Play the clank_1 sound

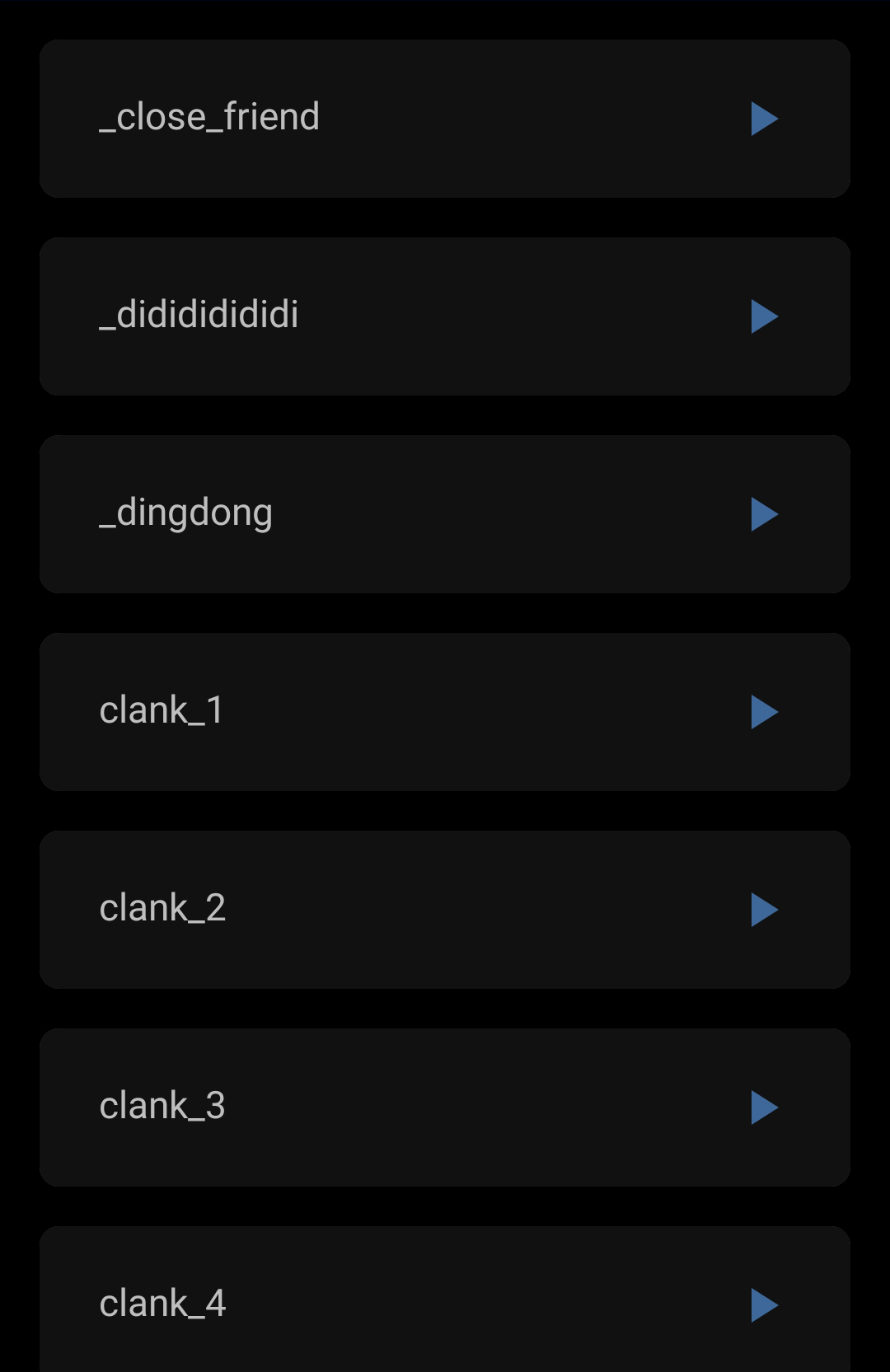[x=764, y=712]
